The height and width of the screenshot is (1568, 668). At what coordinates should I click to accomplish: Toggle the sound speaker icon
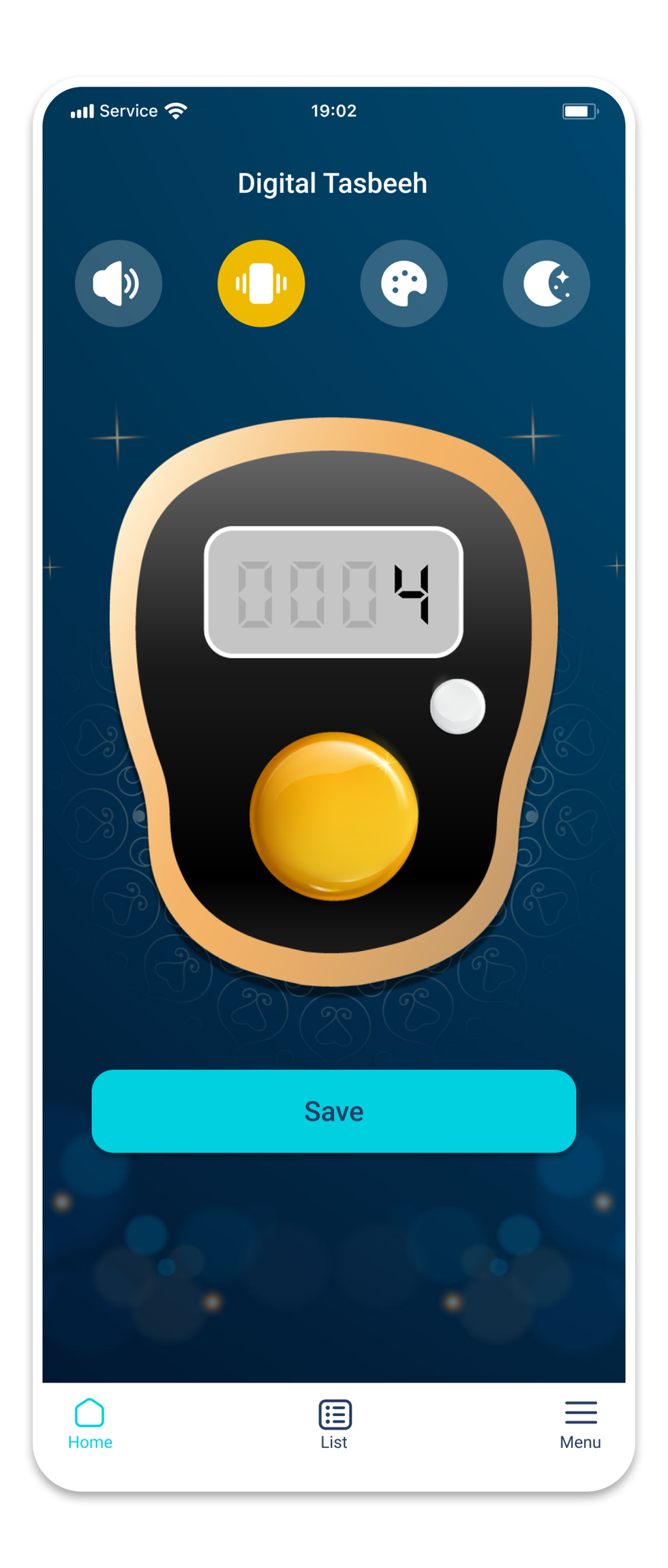119,283
